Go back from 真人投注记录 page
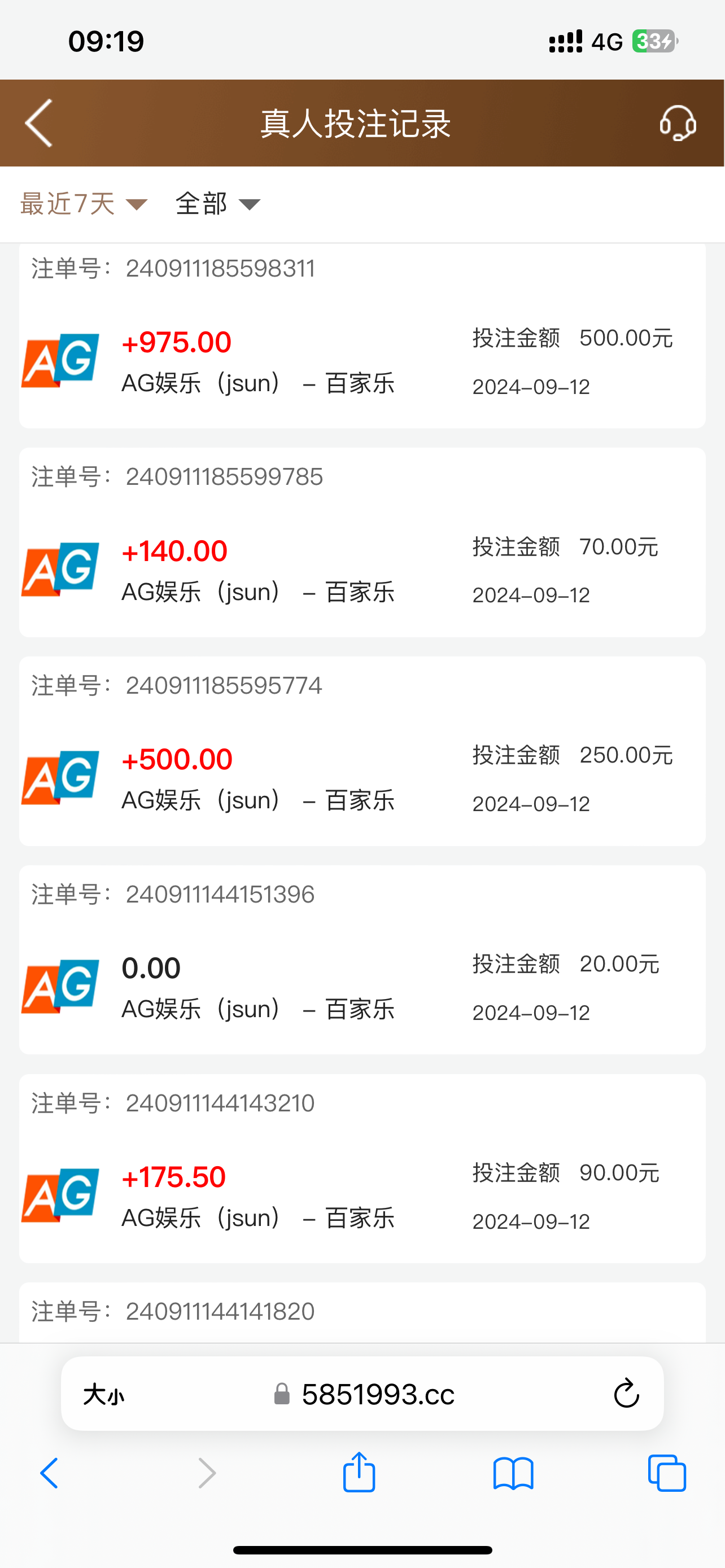The height and width of the screenshot is (1568, 725). coord(39,123)
